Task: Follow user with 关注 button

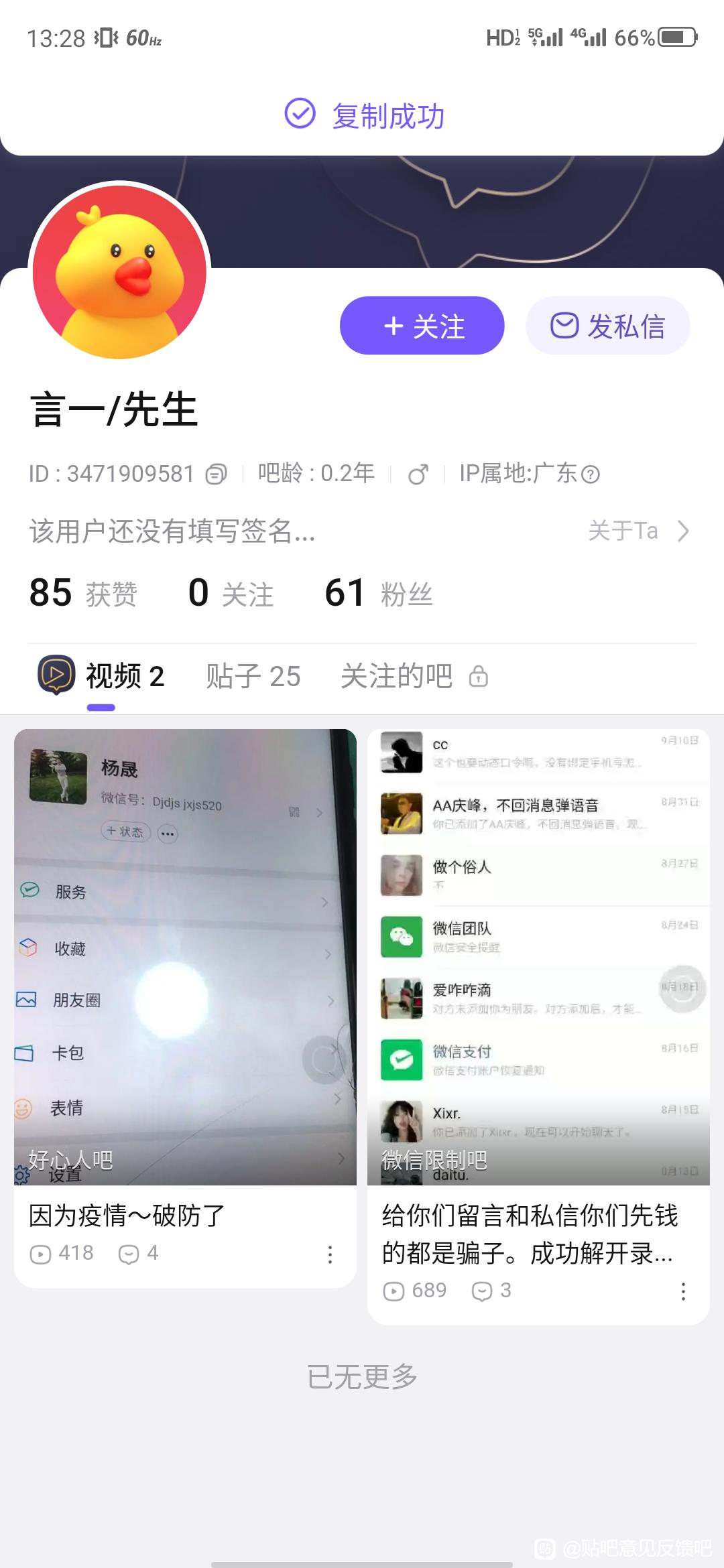Action: (x=422, y=326)
